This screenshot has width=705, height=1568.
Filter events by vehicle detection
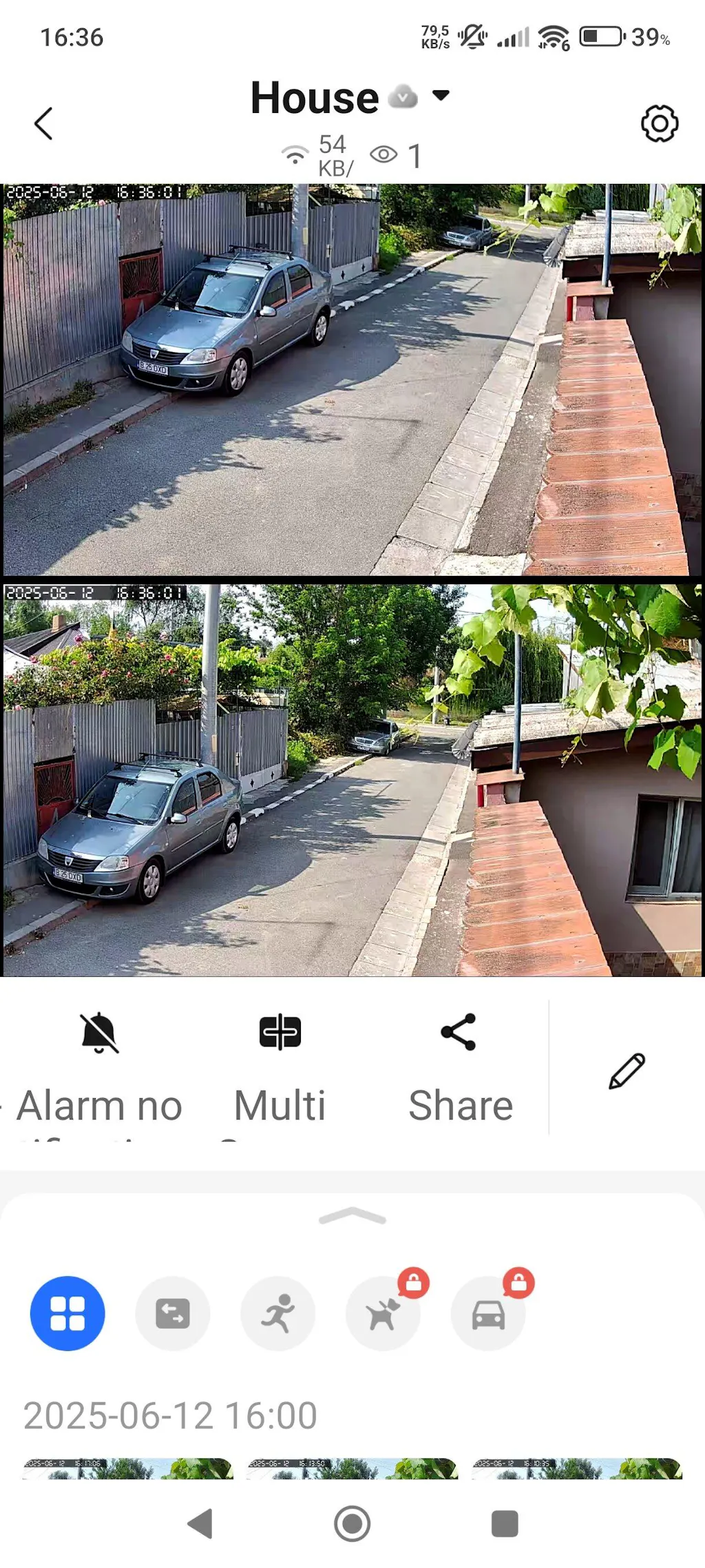point(488,1314)
